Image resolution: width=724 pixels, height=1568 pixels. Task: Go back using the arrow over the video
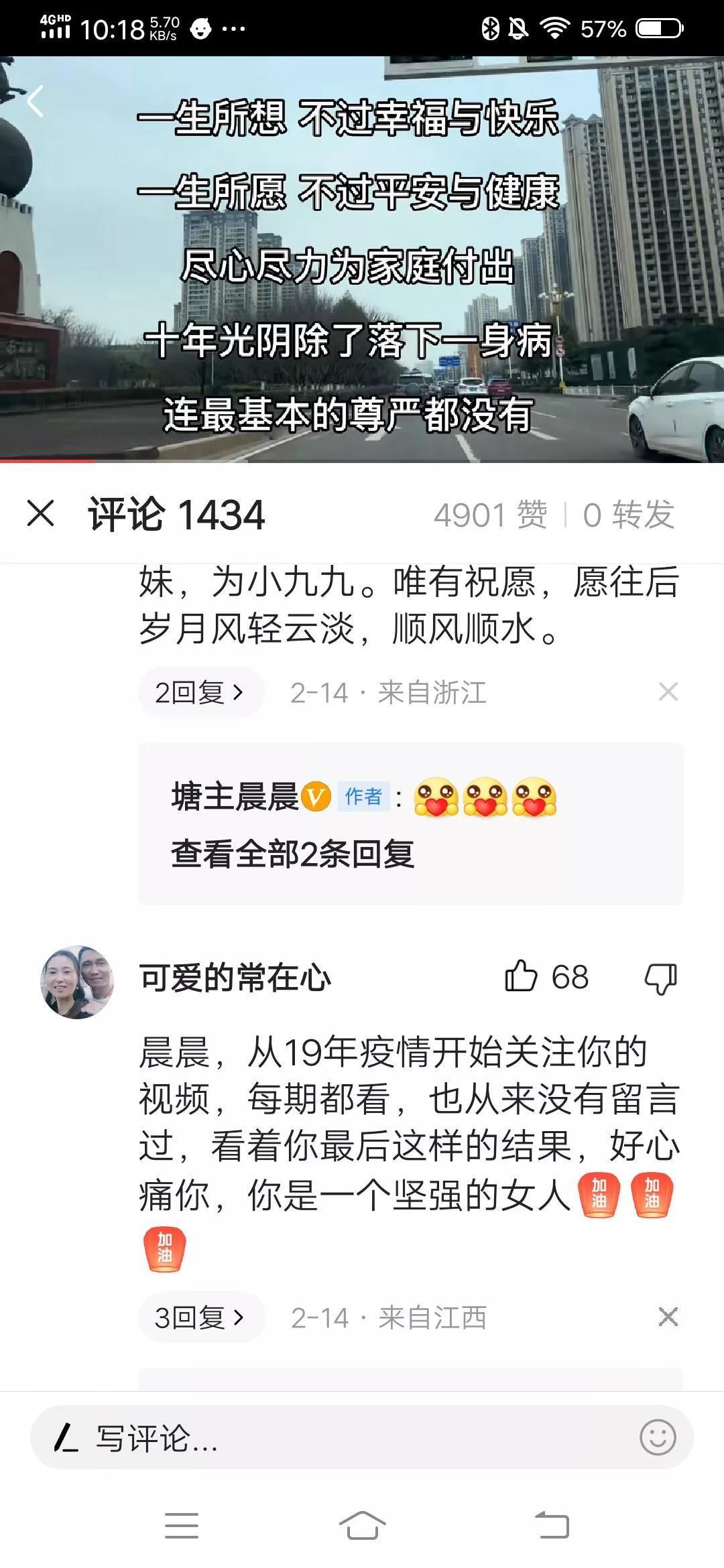tap(36, 102)
